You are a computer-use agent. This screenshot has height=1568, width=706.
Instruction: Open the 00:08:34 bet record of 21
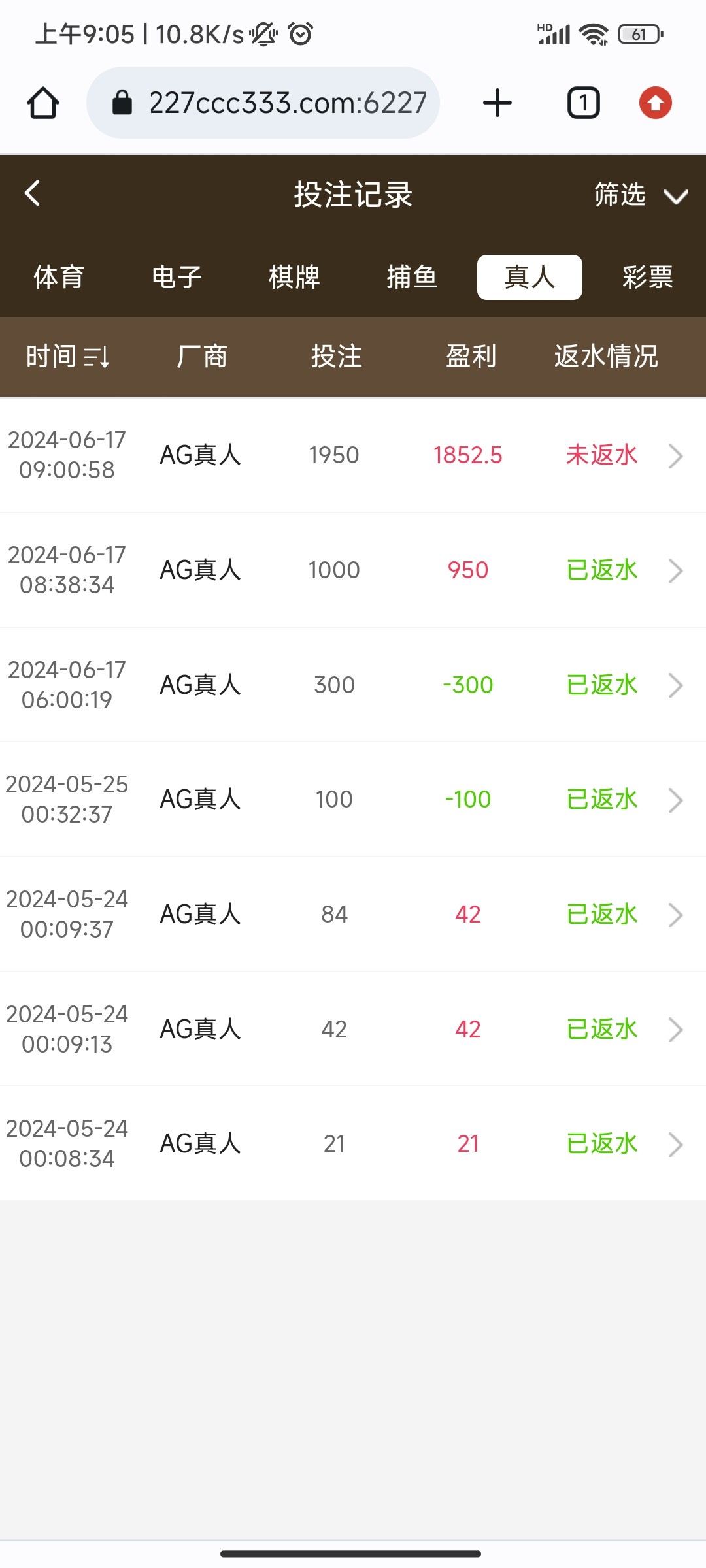353,1144
